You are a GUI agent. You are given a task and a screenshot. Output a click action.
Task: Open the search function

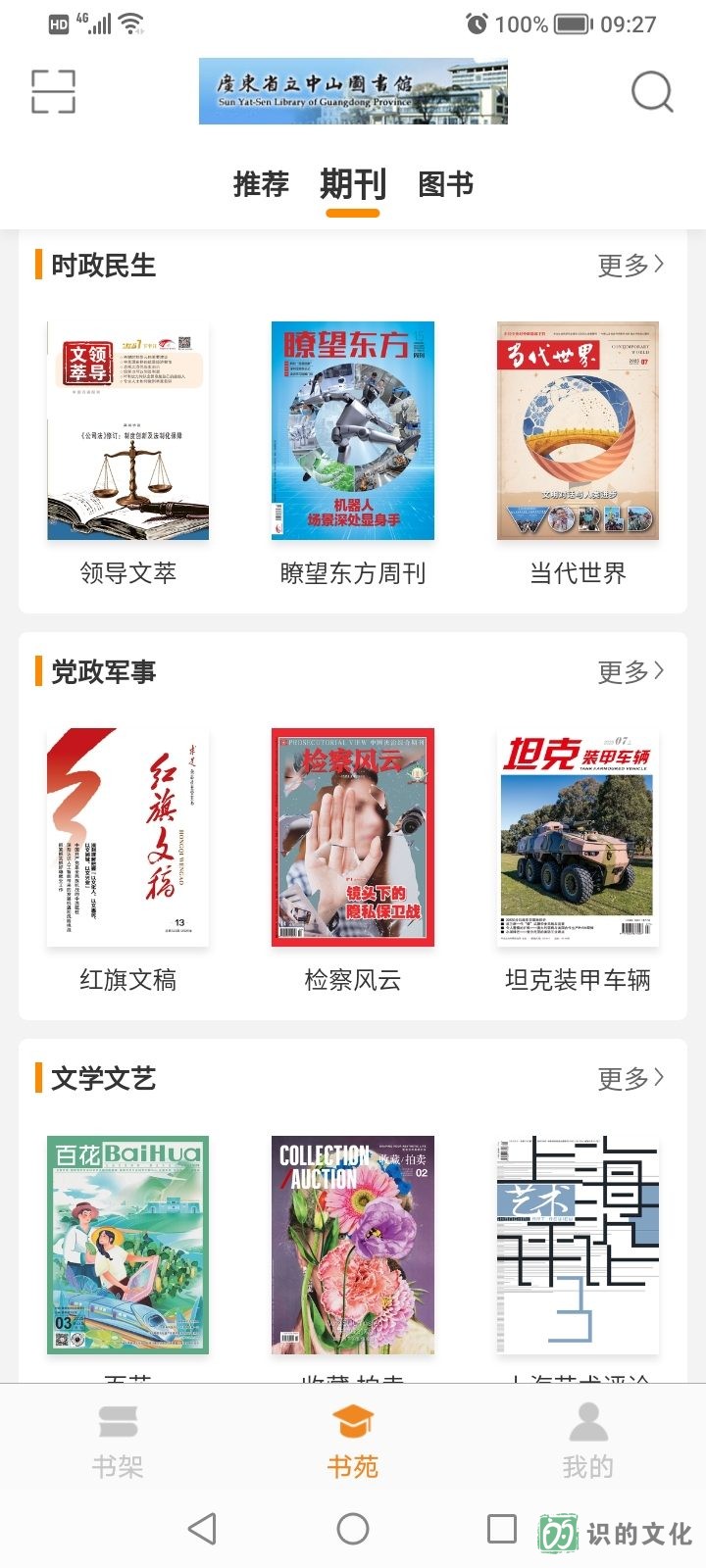pos(649,91)
